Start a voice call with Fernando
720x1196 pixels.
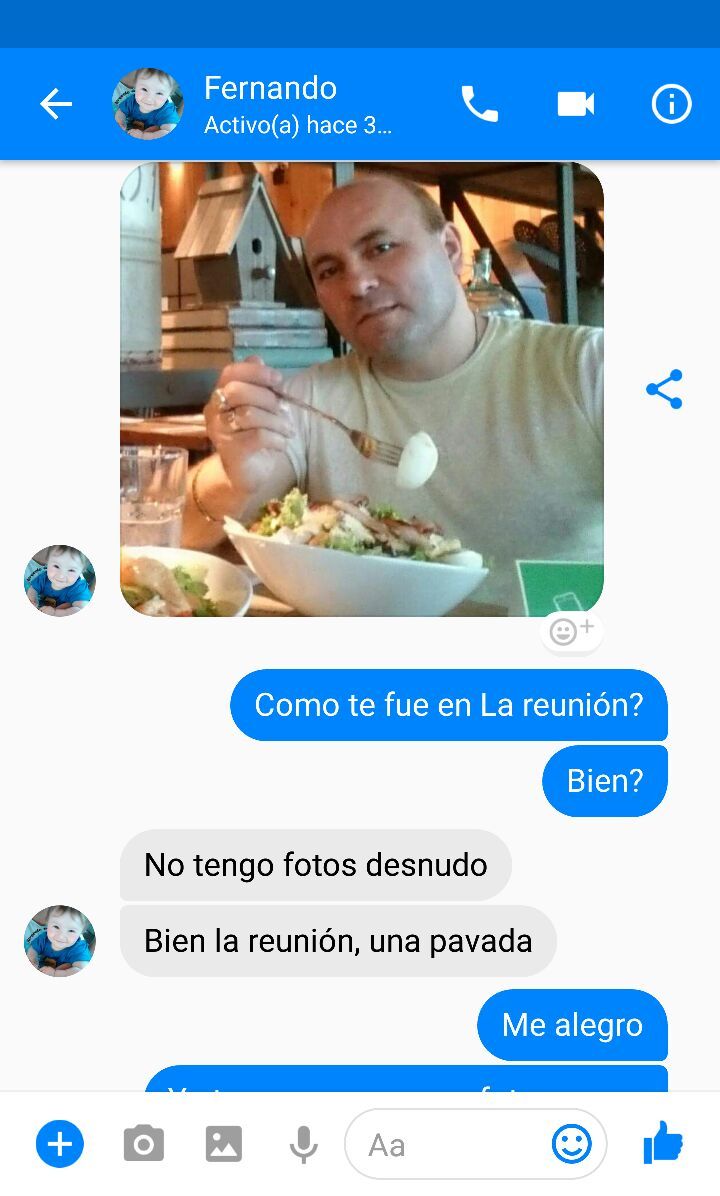pyautogui.click(x=480, y=104)
